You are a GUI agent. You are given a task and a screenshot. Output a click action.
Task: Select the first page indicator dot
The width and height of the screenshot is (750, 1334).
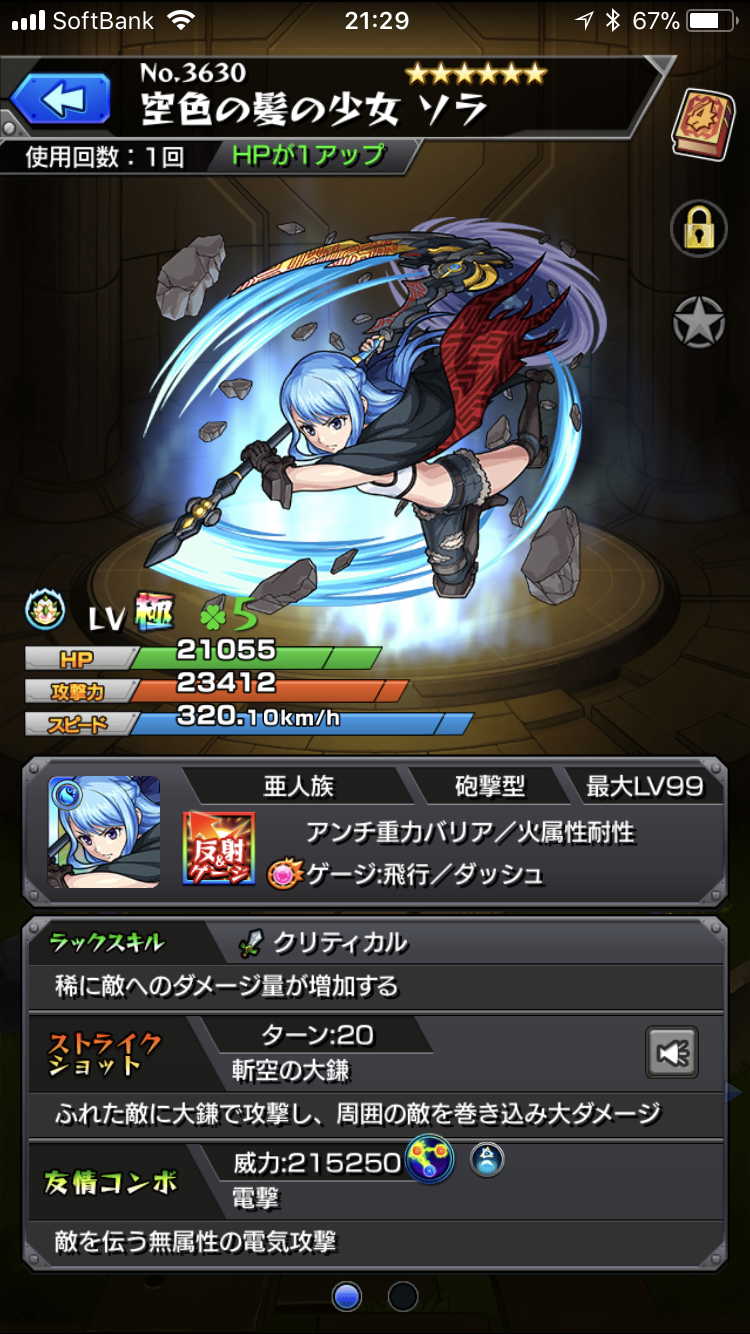[x=347, y=1296]
